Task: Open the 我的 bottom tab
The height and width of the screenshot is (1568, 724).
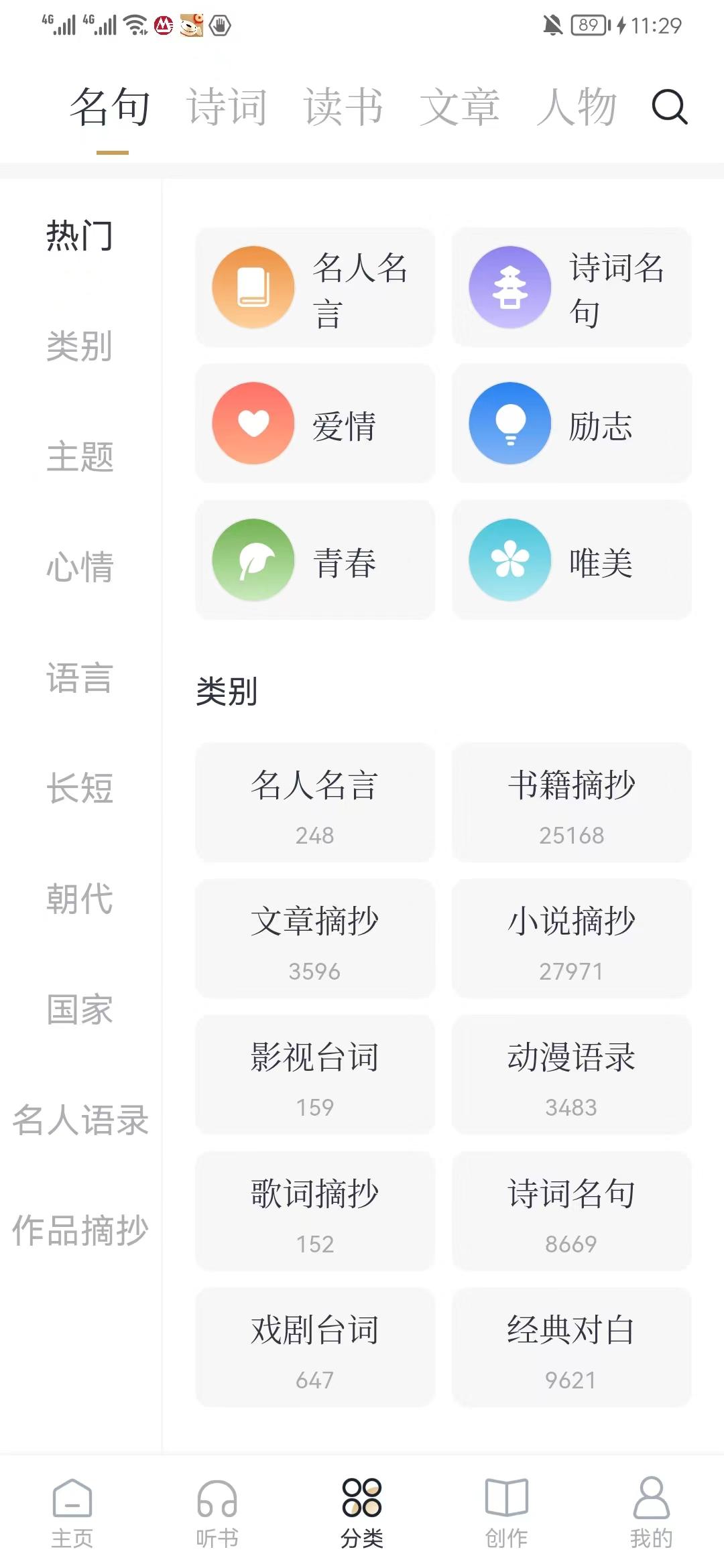Action: pos(651,1513)
